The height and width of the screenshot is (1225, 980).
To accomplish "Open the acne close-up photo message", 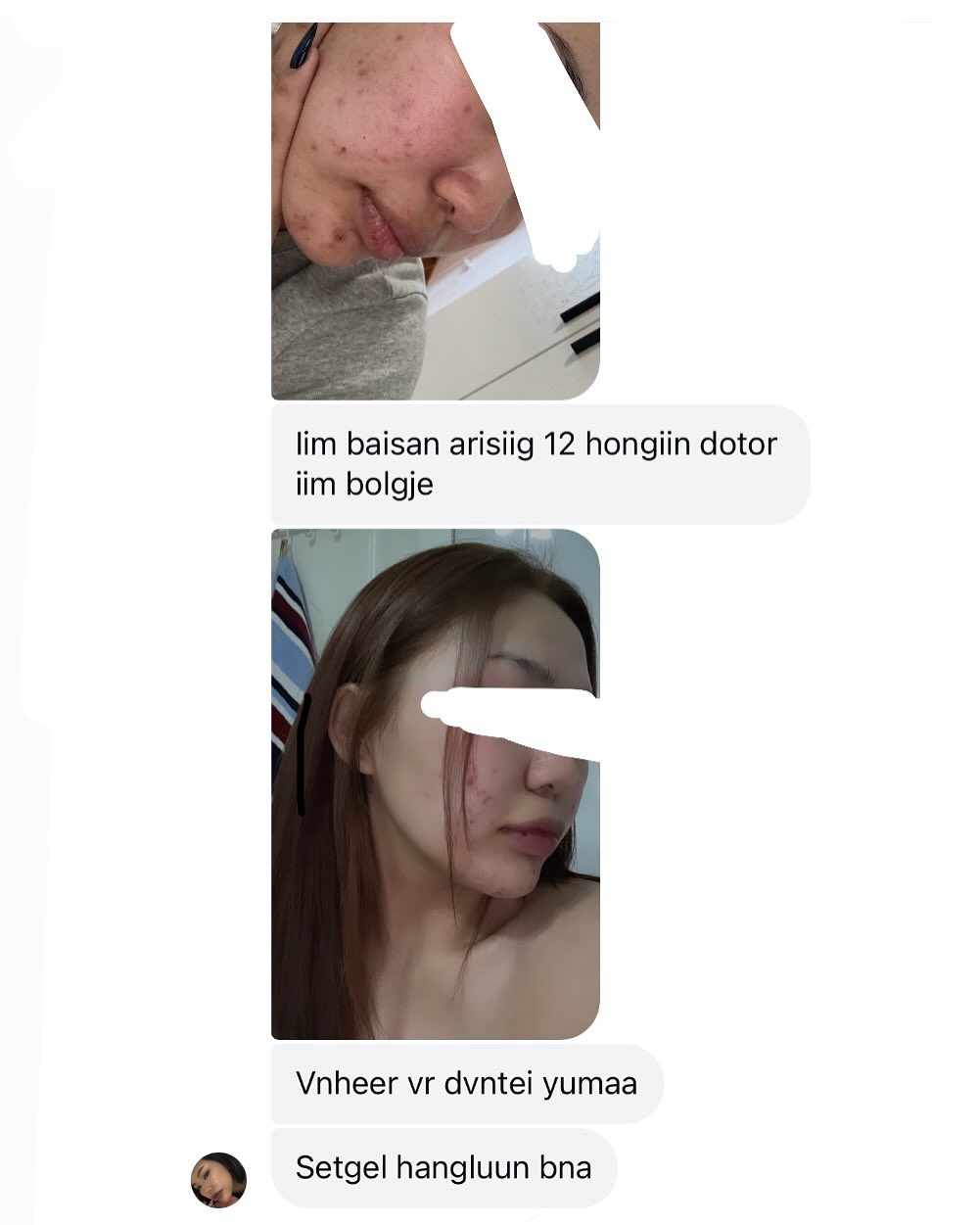I will (435, 211).
